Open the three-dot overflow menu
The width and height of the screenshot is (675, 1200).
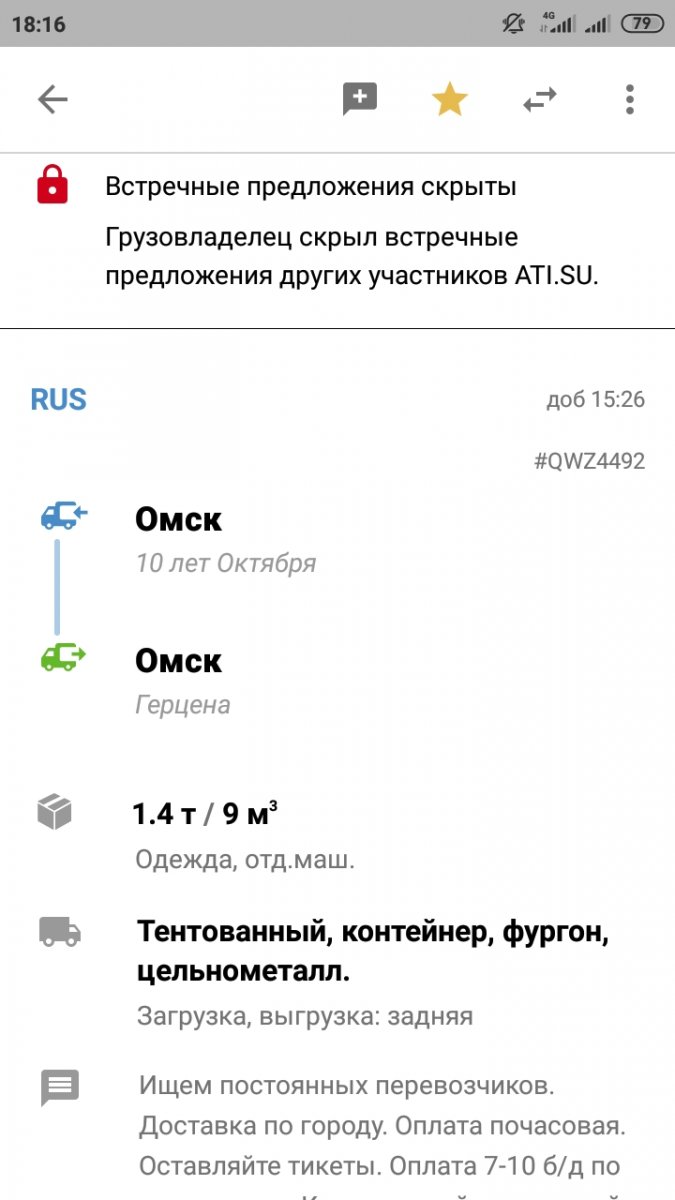pyautogui.click(x=629, y=99)
